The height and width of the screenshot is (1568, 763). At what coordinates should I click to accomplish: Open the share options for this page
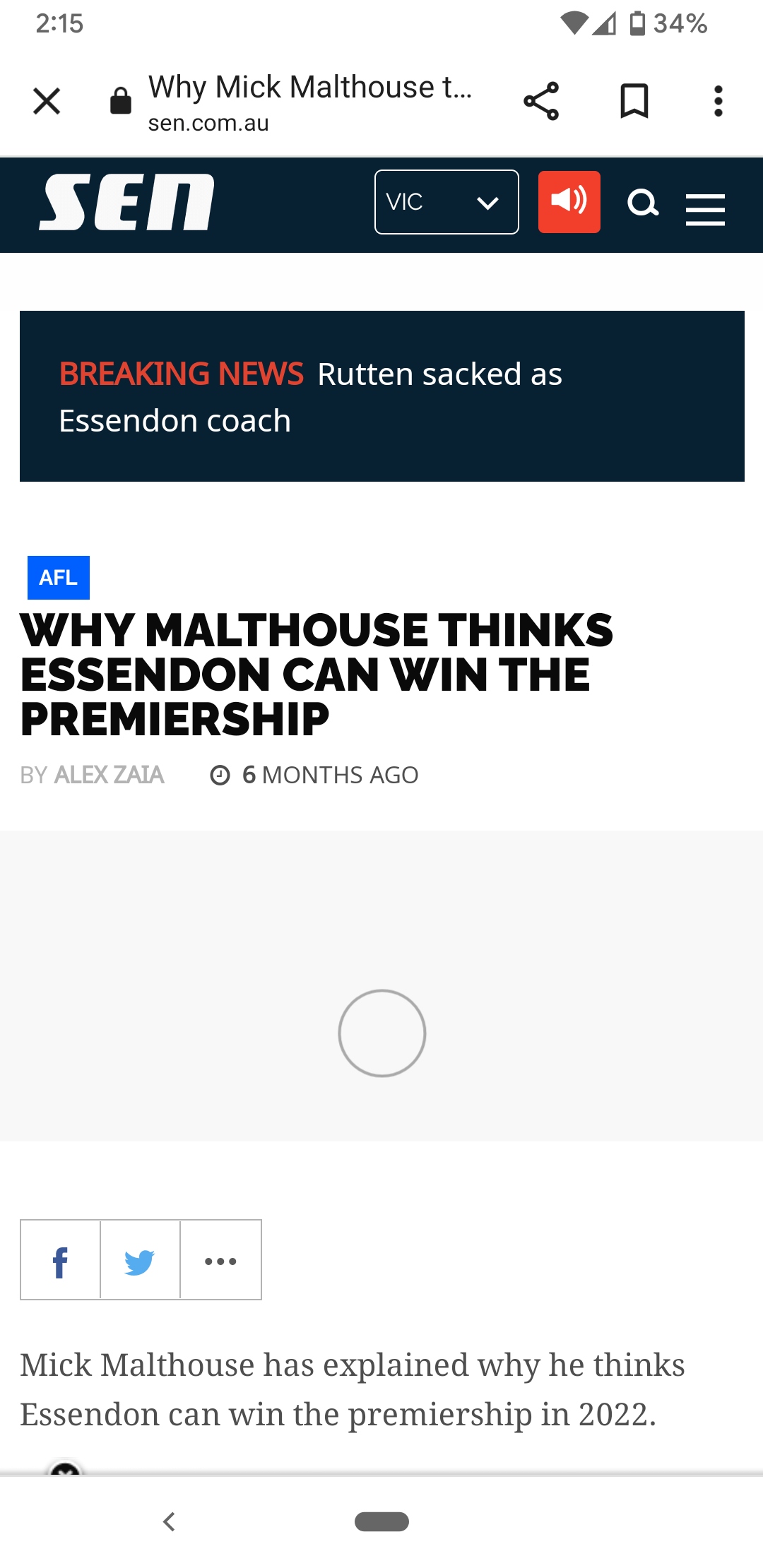click(541, 101)
